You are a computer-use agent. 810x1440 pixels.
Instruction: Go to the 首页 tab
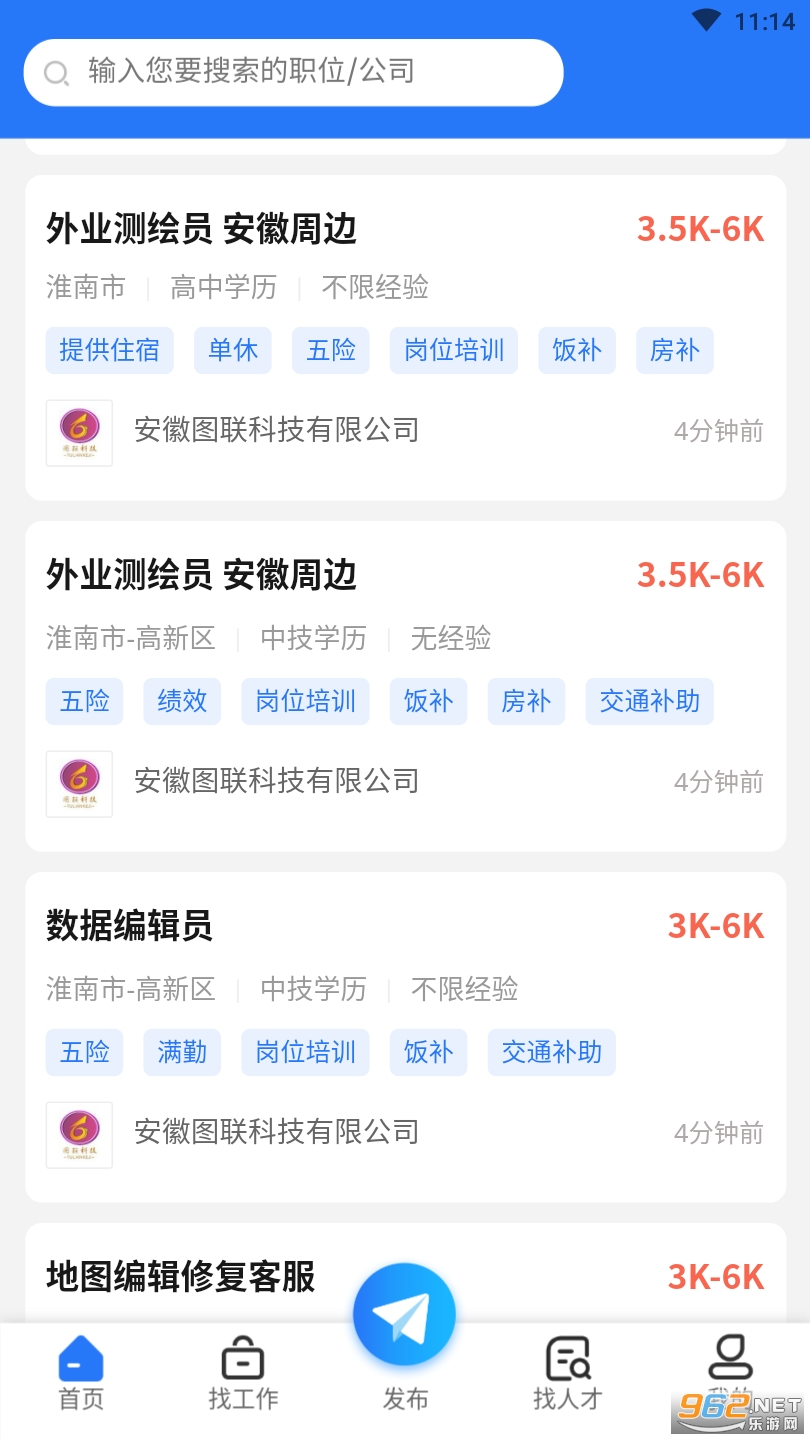(81, 1372)
